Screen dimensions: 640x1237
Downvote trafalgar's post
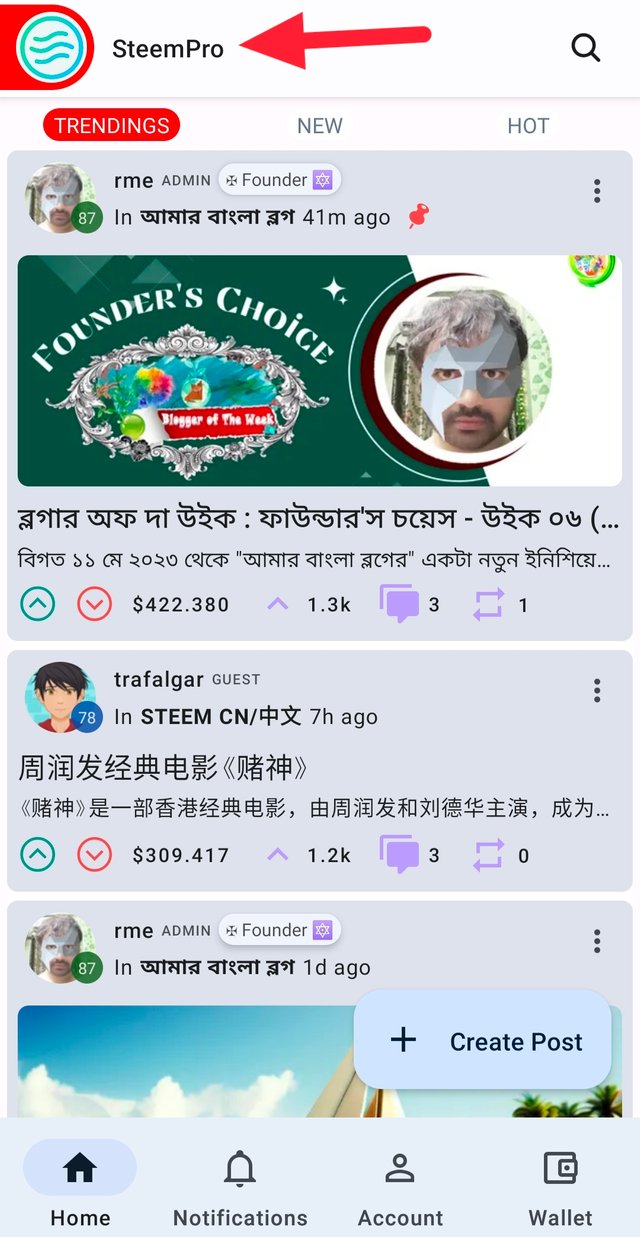pos(95,855)
